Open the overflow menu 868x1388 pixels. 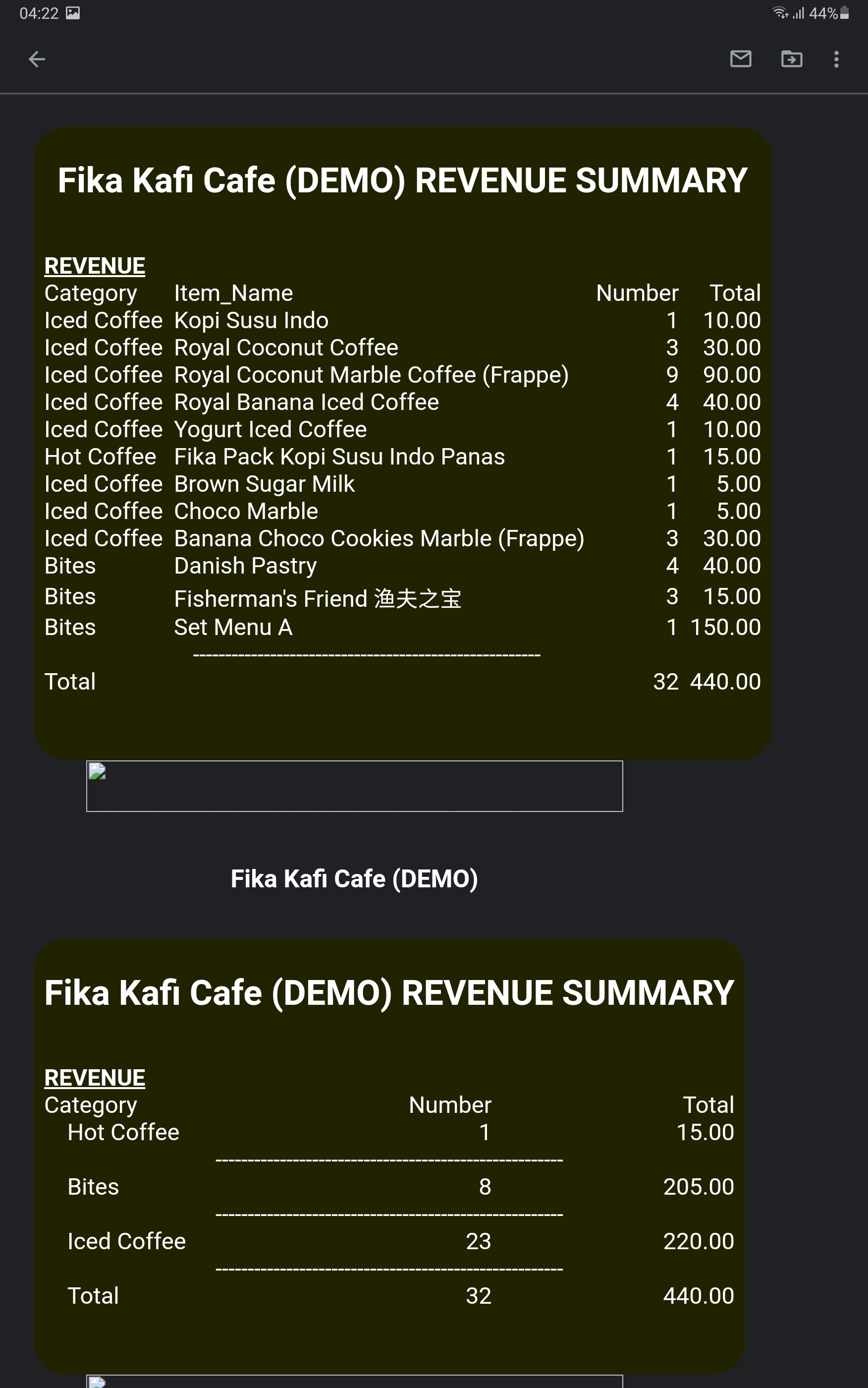click(836, 59)
